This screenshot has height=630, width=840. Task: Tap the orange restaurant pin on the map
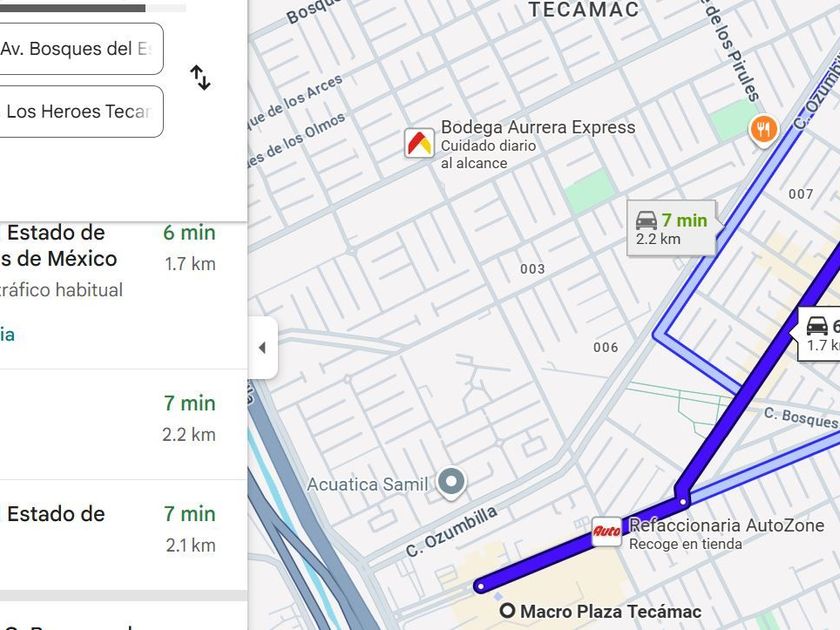point(763,130)
